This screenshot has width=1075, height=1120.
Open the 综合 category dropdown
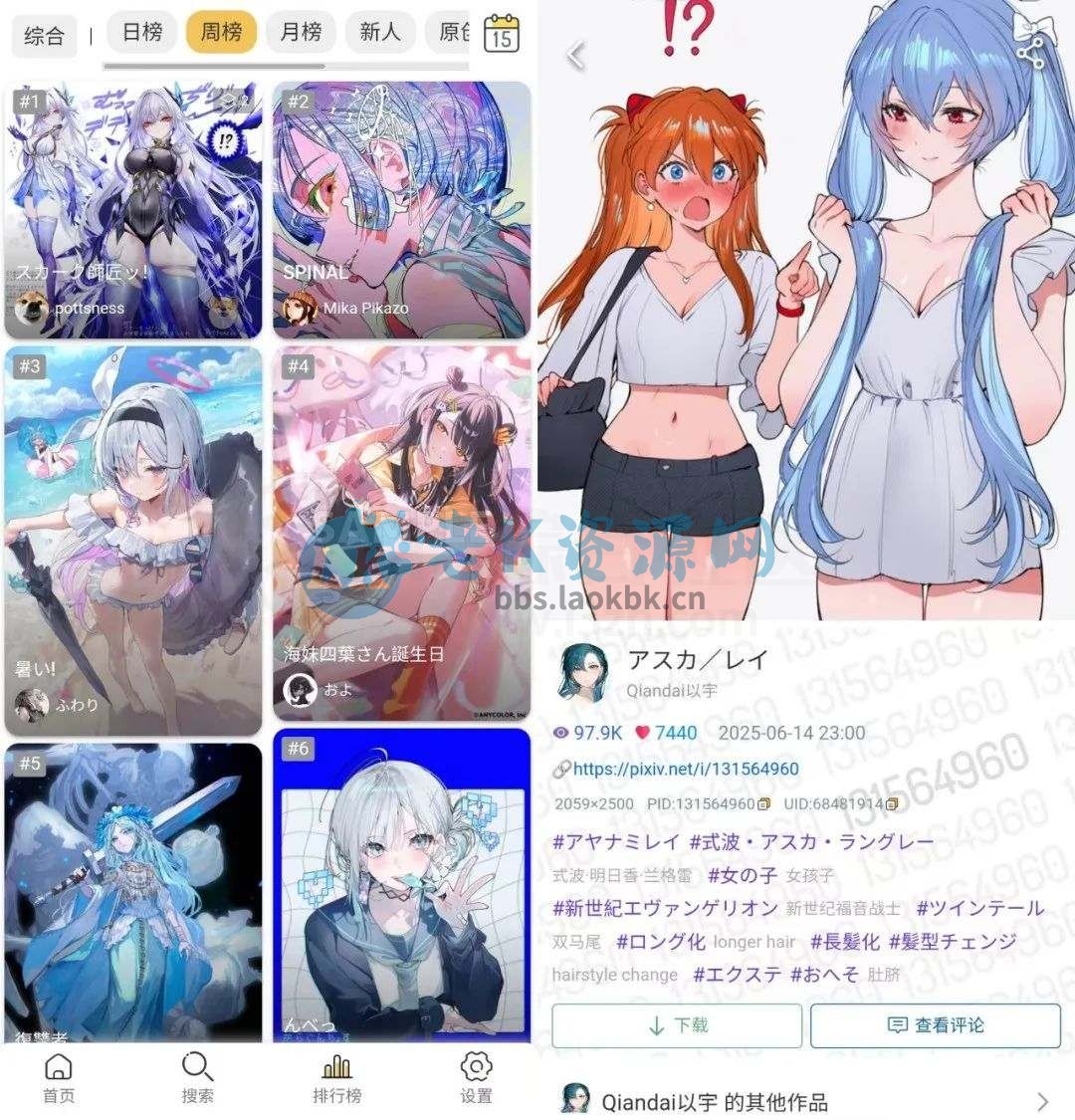[x=44, y=36]
